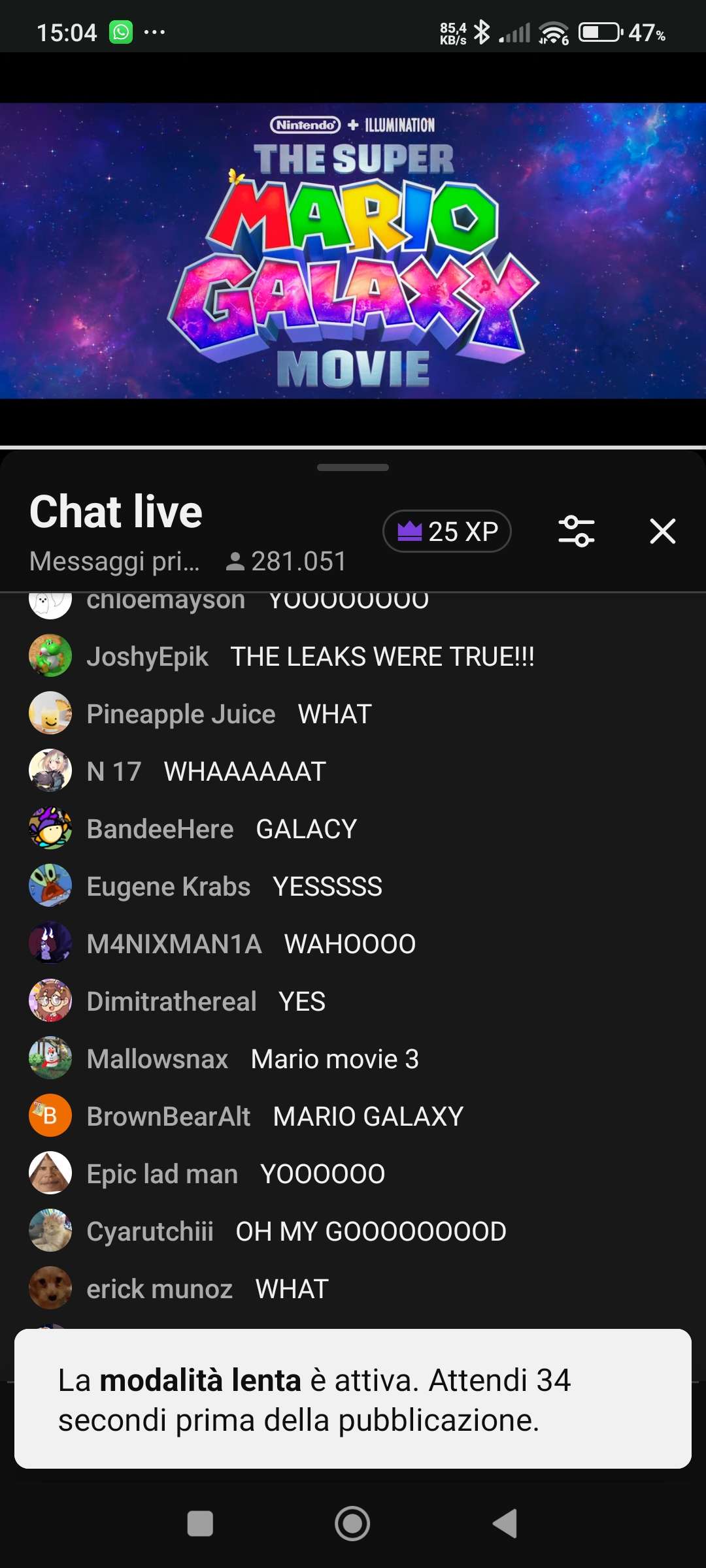Open chat filter settings icon
Screen dimensions: 706x1568
[x=576, y=531]
